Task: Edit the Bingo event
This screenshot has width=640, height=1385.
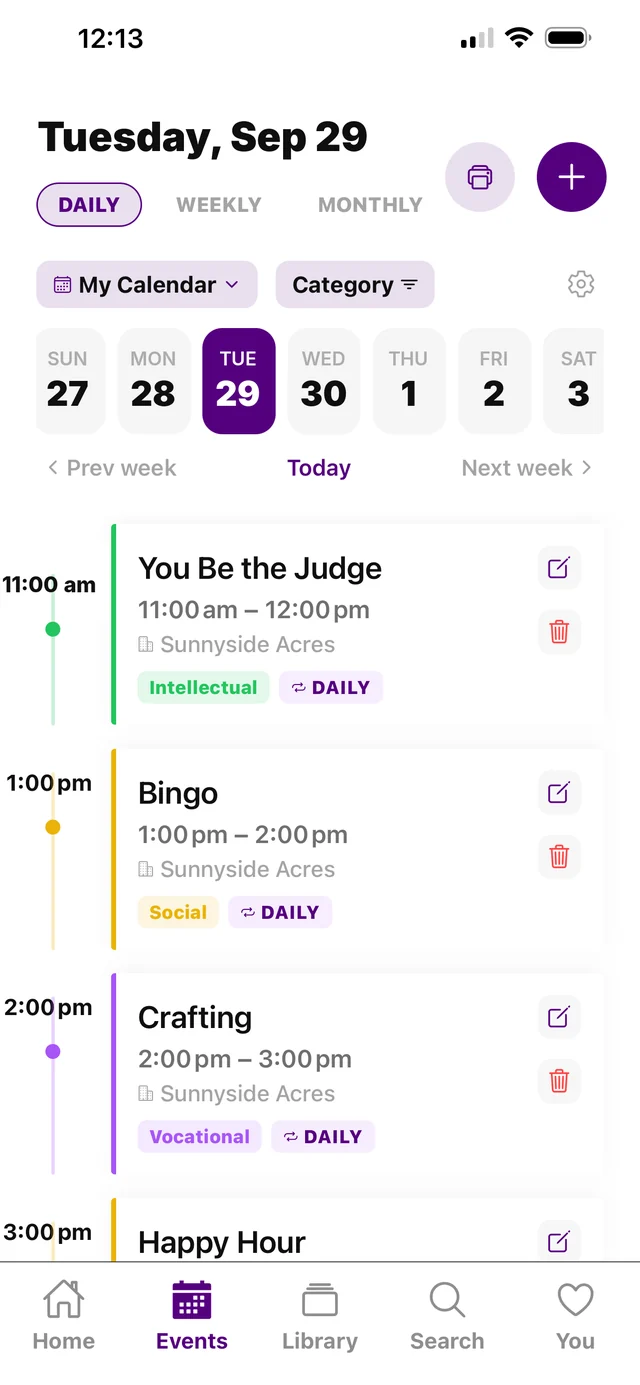Action: (559, 793)
